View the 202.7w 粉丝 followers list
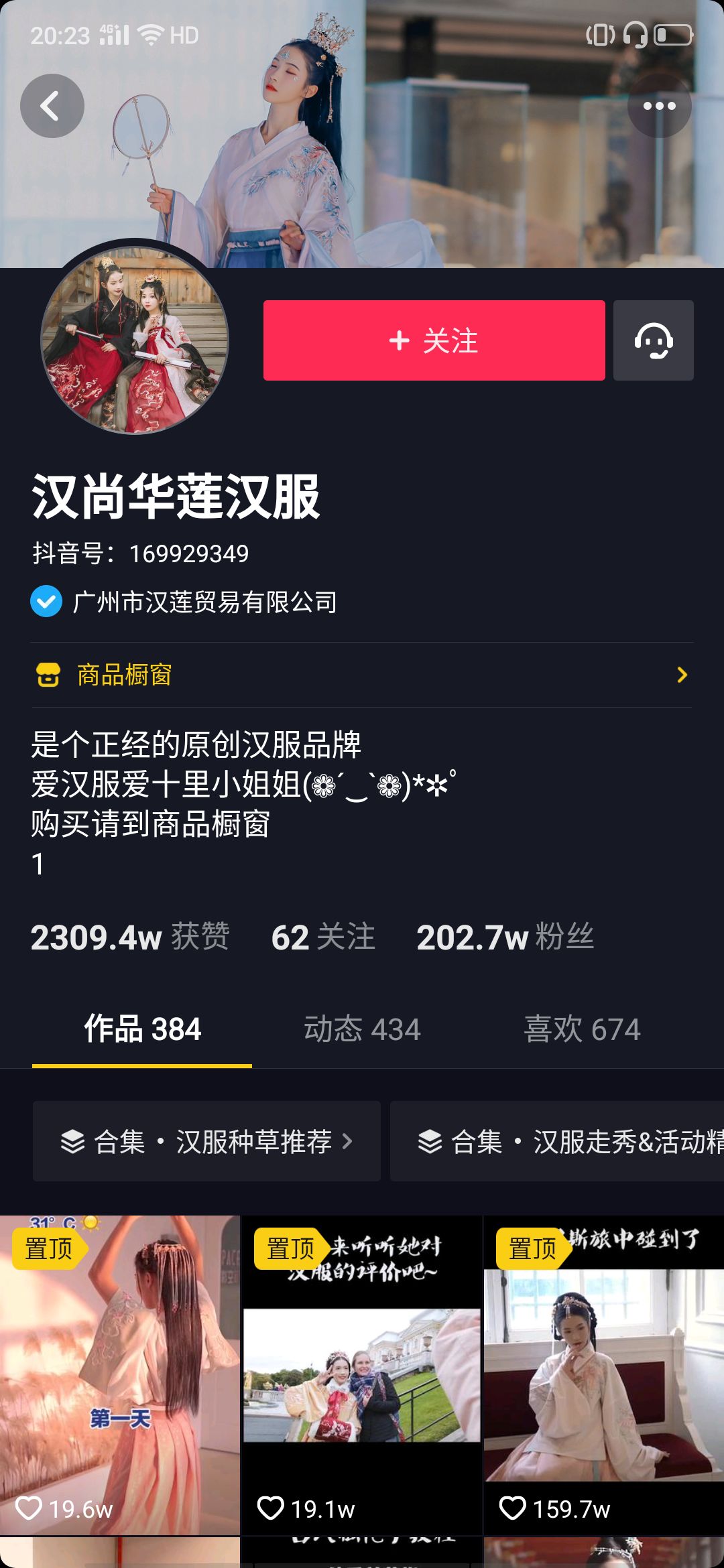Viewport: 724px width, 1568px height. pos(505,937)
